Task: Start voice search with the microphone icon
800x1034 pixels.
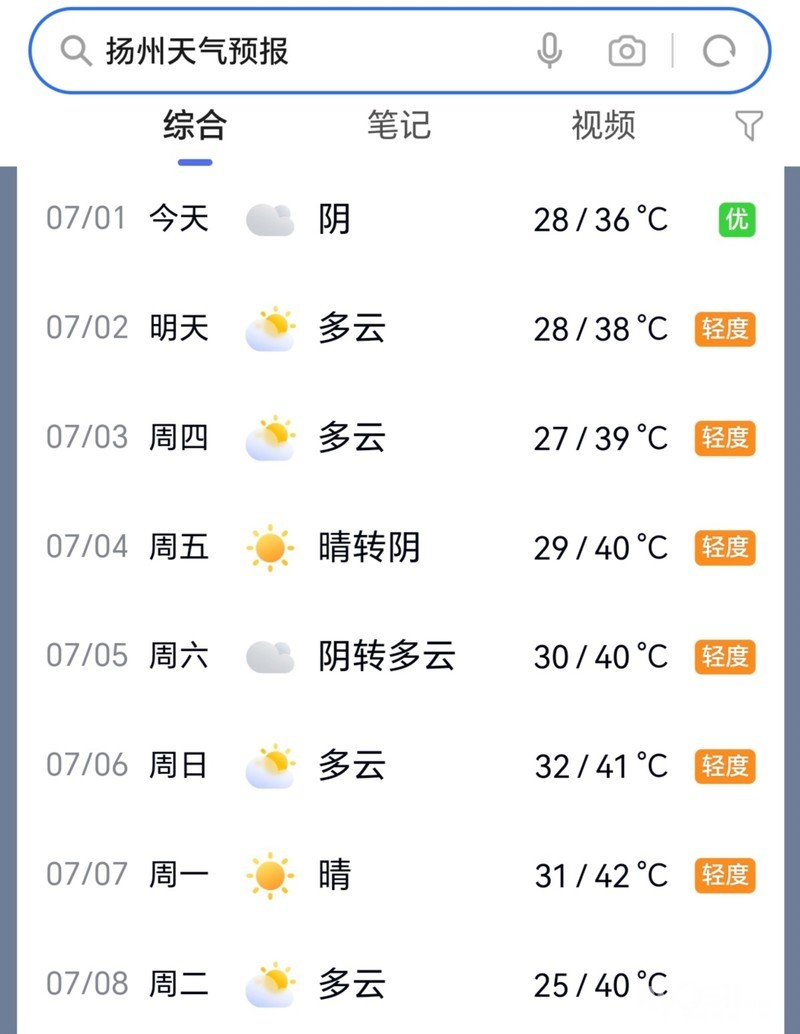Action: (x=549, y=51)
